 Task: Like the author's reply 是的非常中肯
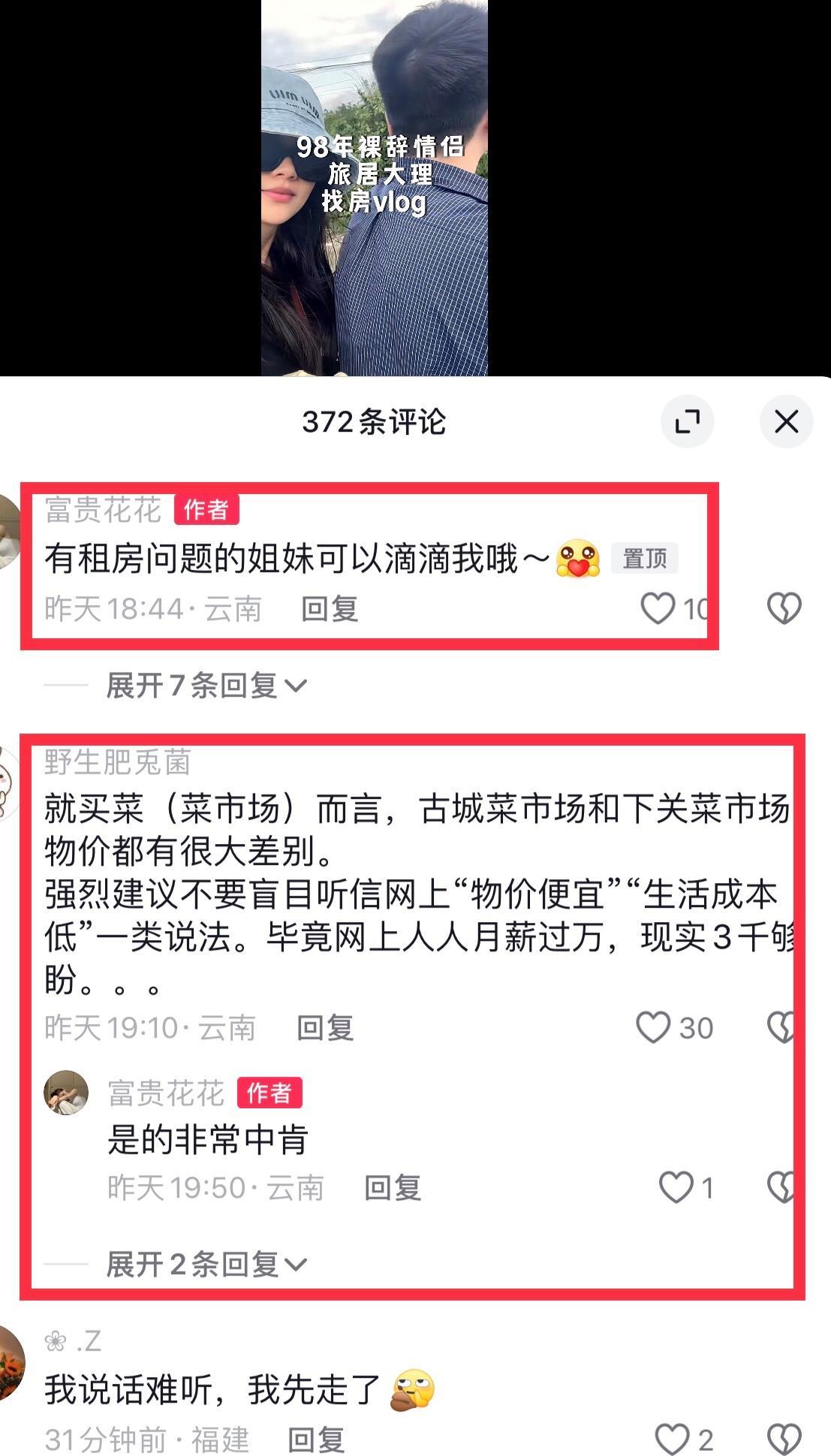click(x=676, y=1187)
